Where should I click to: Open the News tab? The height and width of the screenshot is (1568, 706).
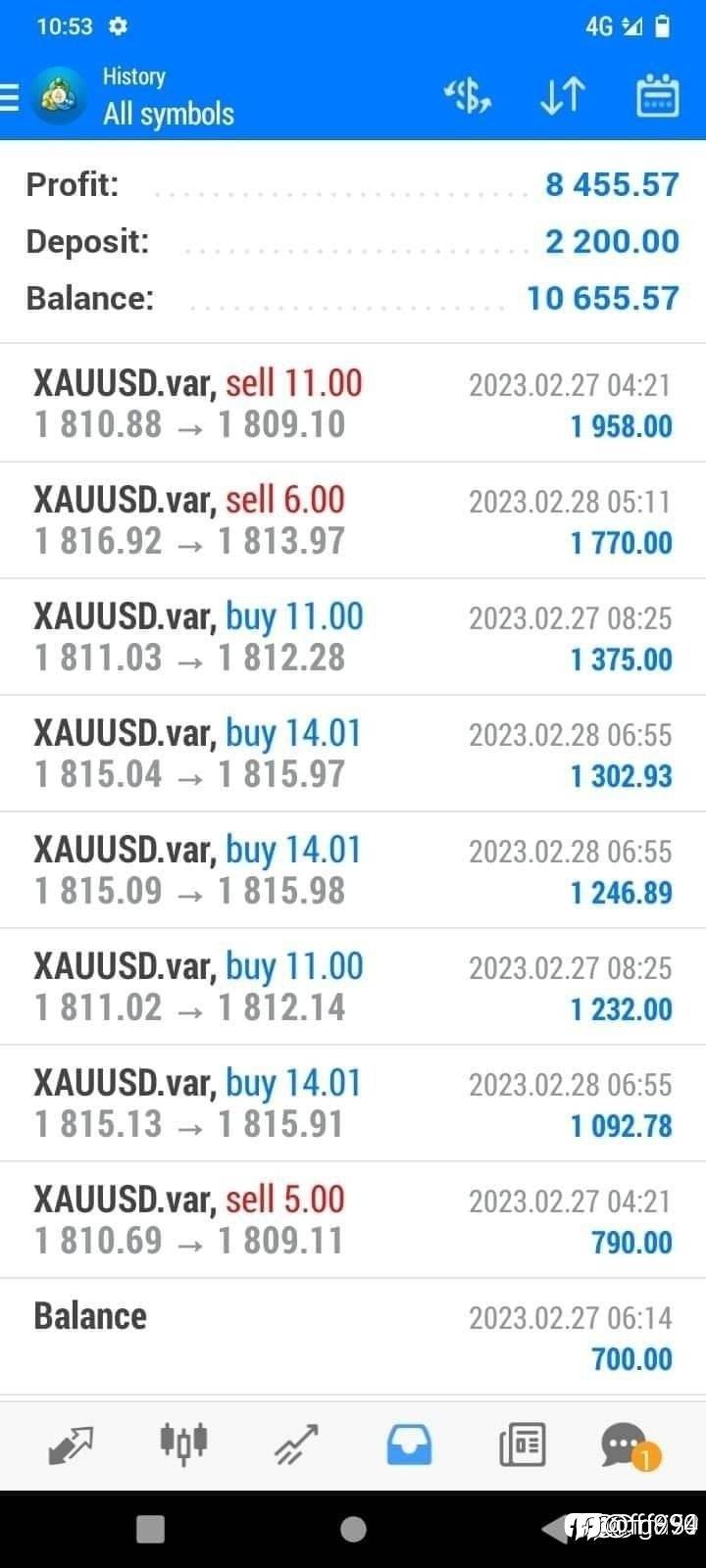tap(522, 1445)
